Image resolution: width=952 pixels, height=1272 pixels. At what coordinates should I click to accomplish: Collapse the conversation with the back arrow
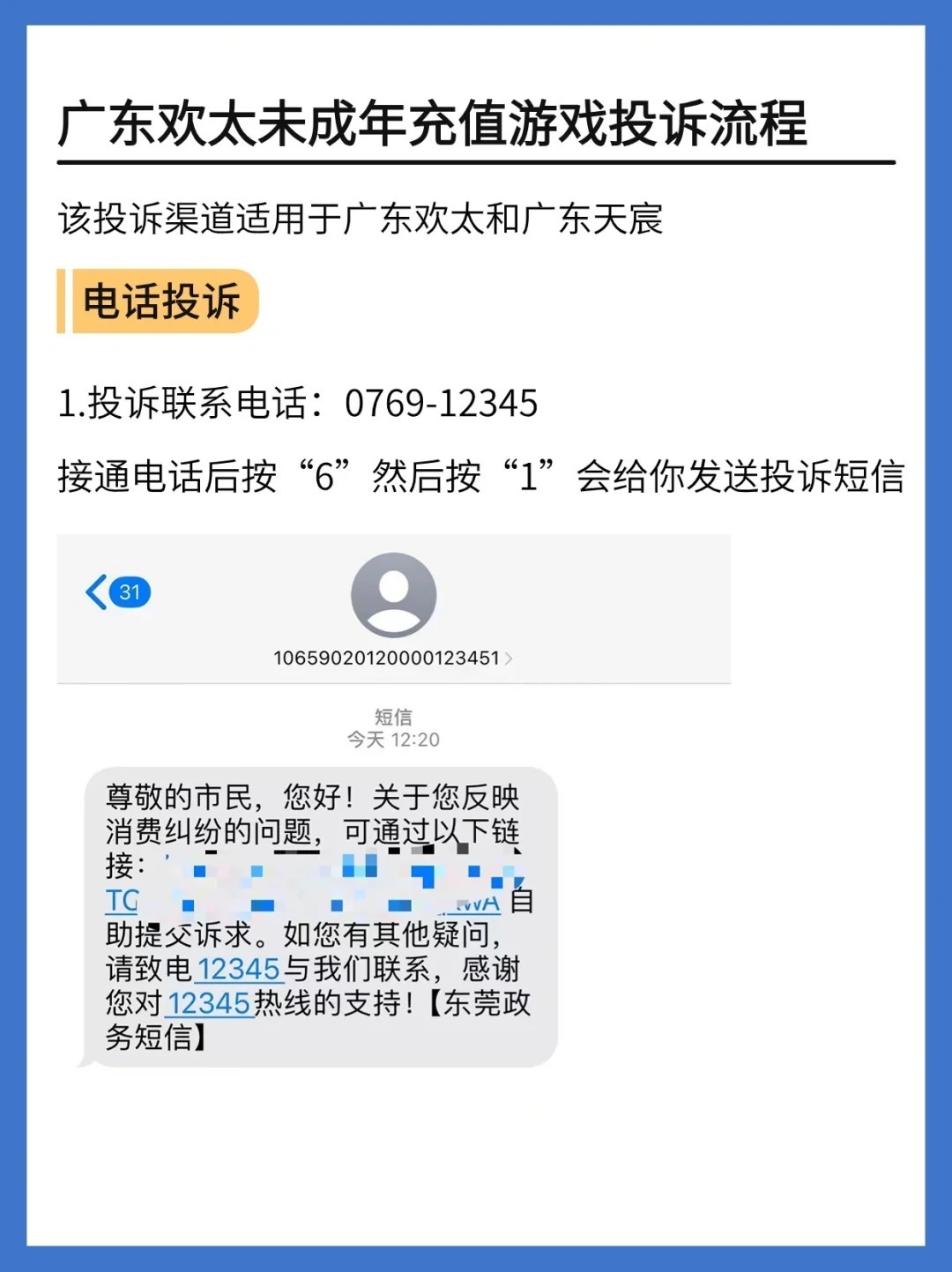click(x=99, y=592)
